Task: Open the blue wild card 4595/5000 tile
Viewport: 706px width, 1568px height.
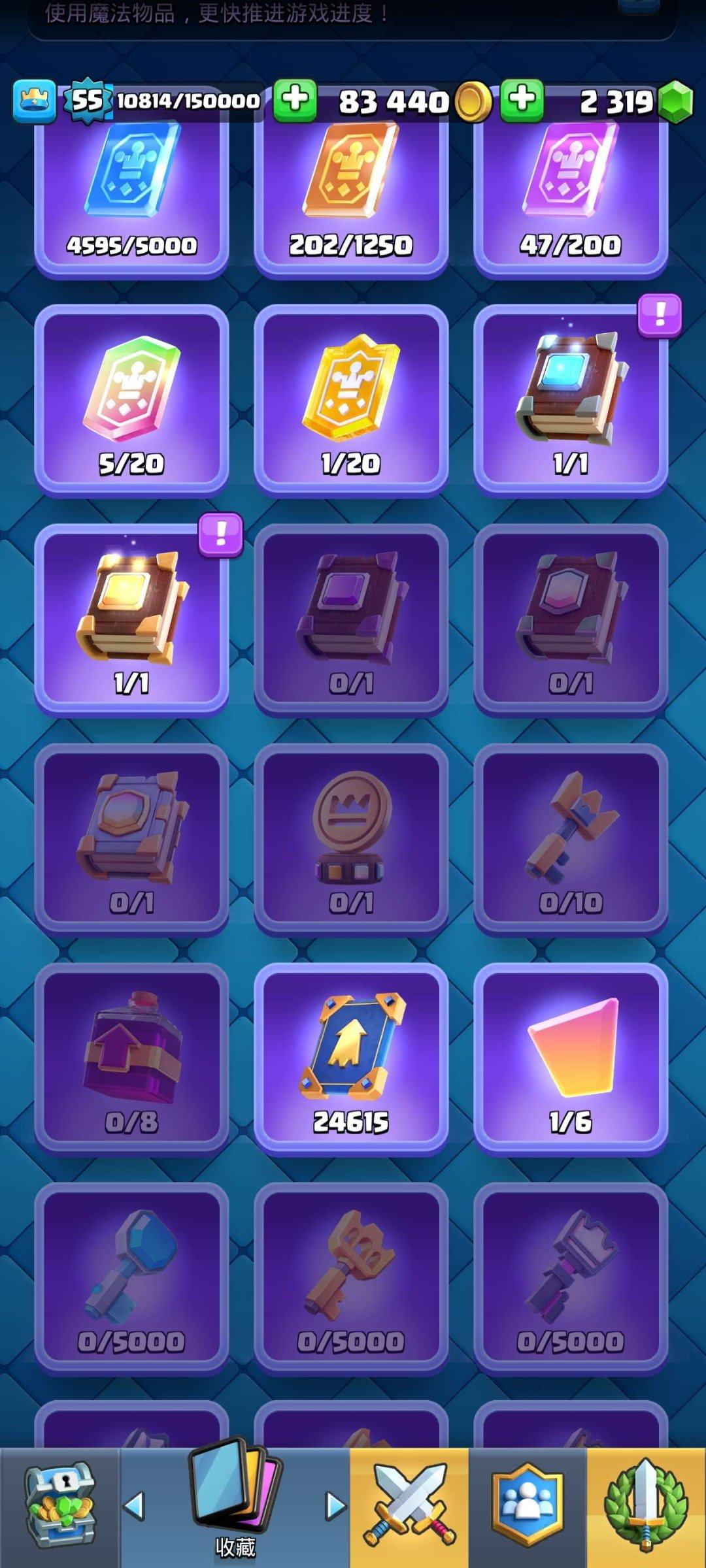Action: click(131, 196)
